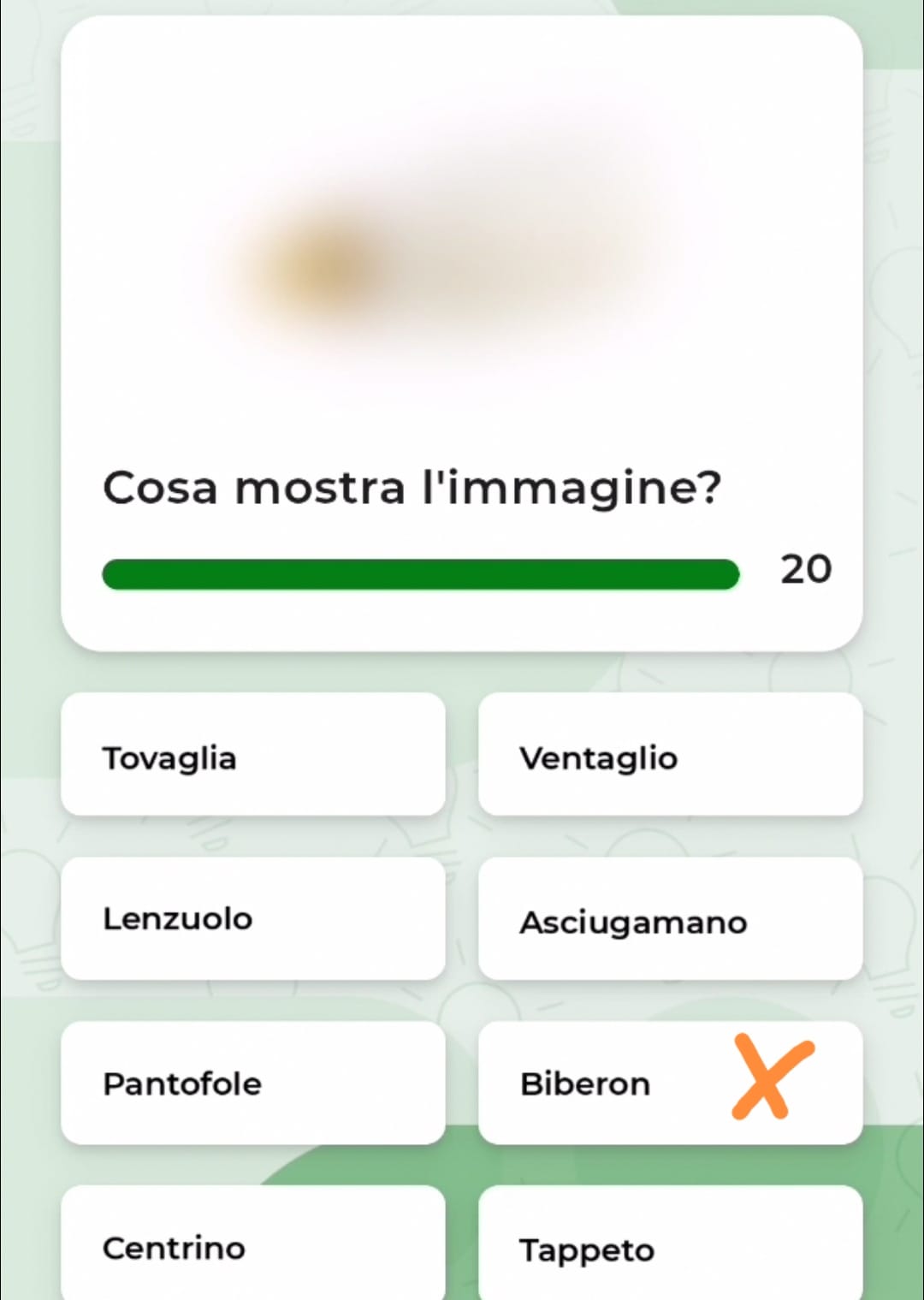
Task: Pick the Lenzuolo option
Action: (x=252, y=918)
